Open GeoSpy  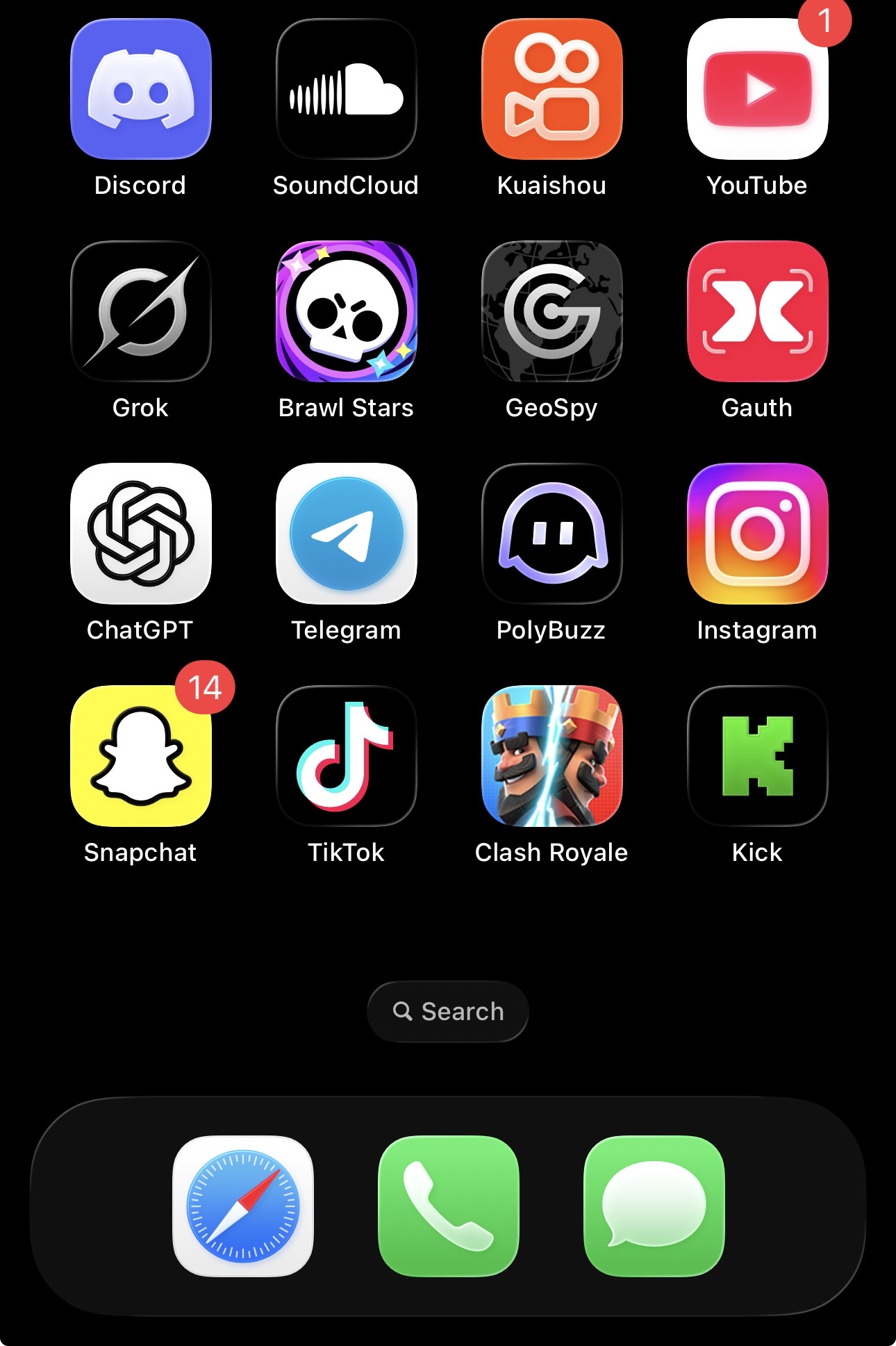552,311
